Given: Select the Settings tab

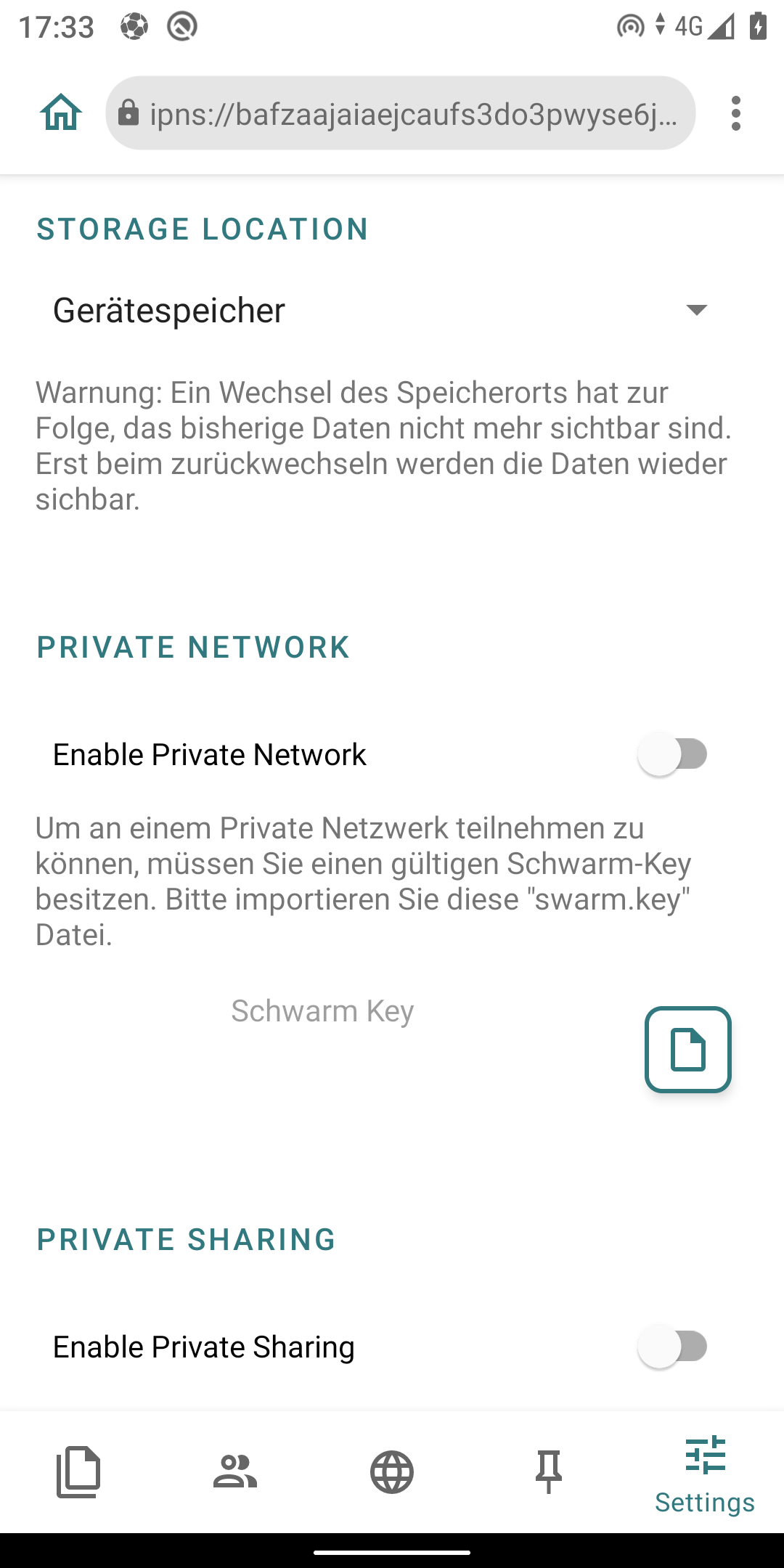Looking at the screenshot, I should tap(705, 1474).
